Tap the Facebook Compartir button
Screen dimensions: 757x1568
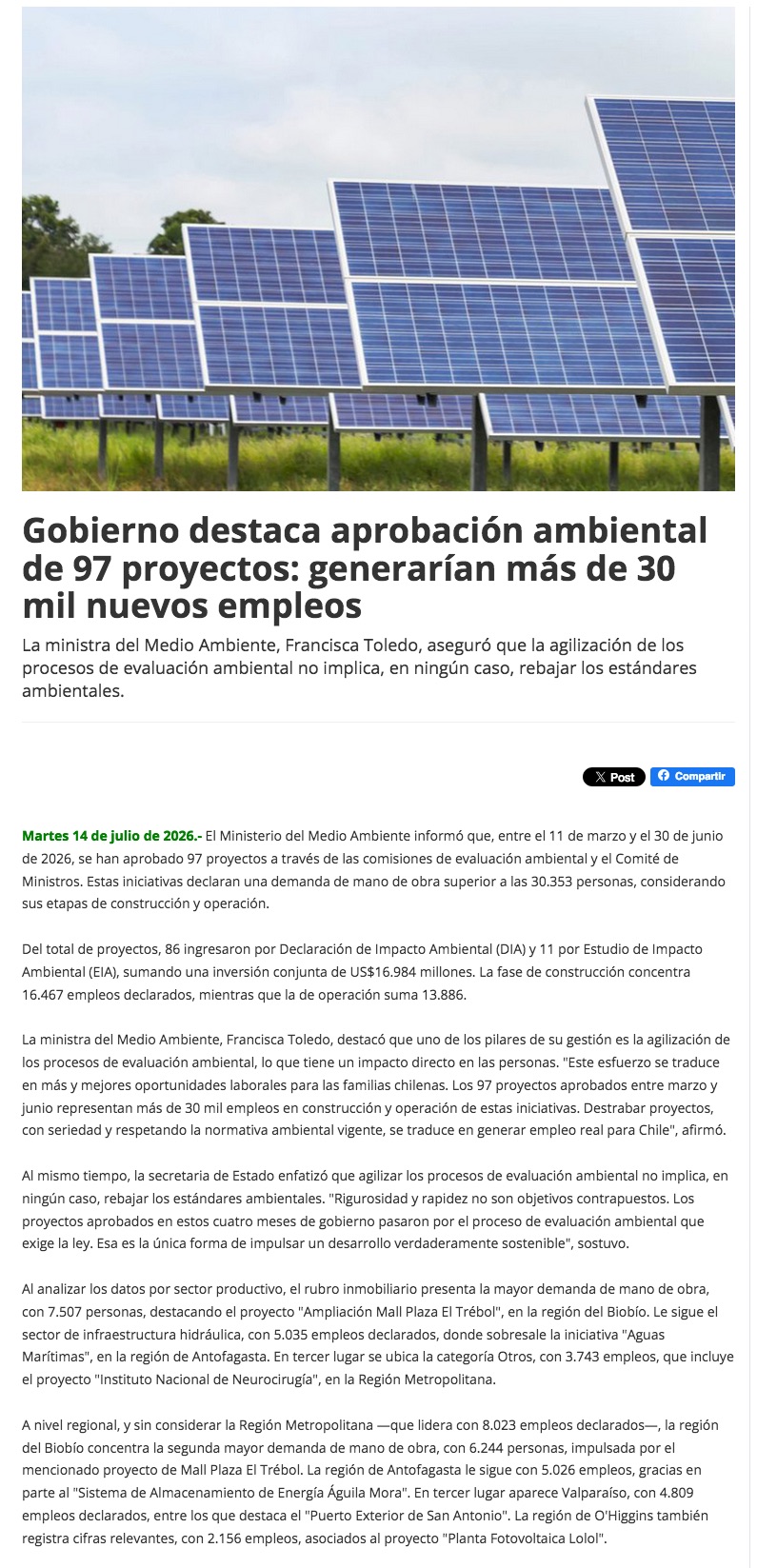pyautogui.click(x=692, y=776)
